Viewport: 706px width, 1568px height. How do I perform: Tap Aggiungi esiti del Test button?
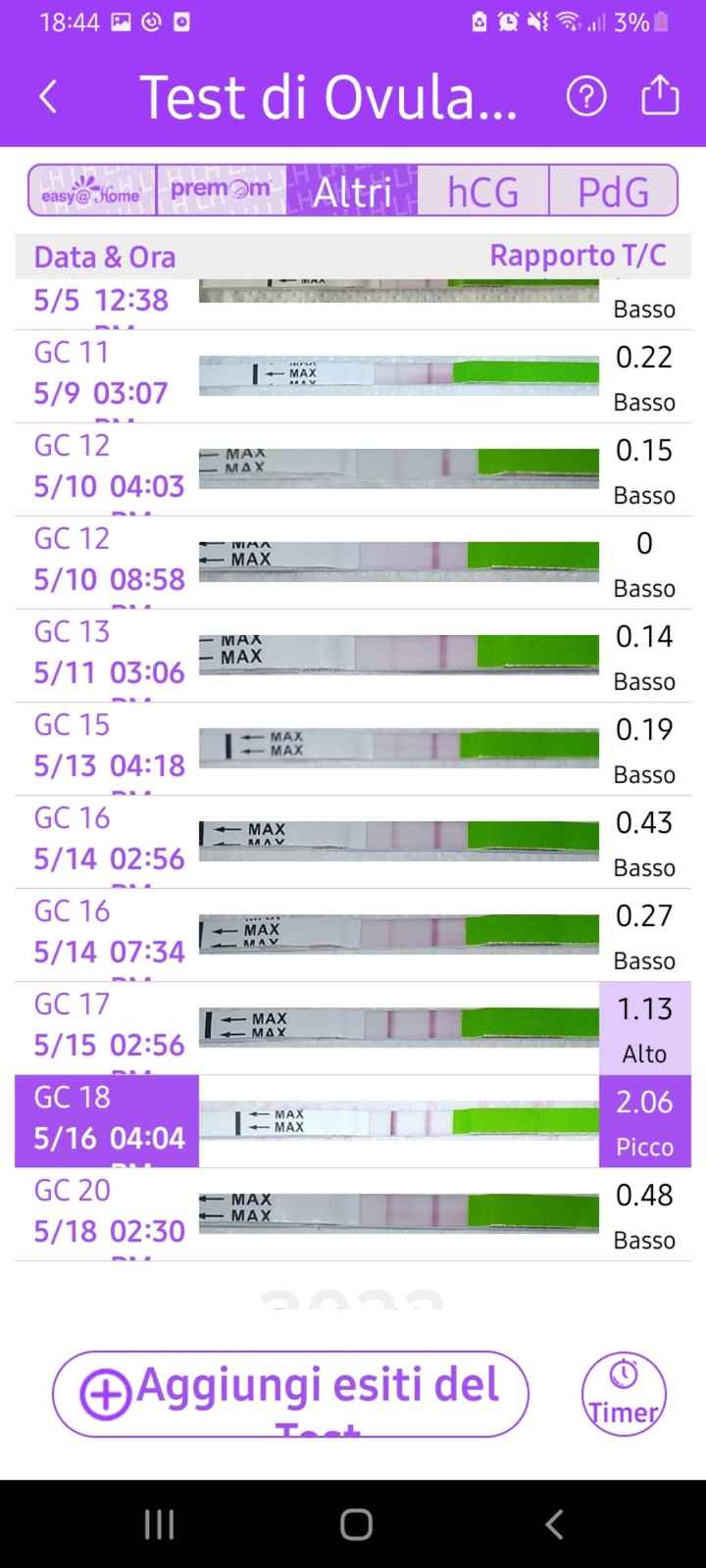[x=290, y=1394]
